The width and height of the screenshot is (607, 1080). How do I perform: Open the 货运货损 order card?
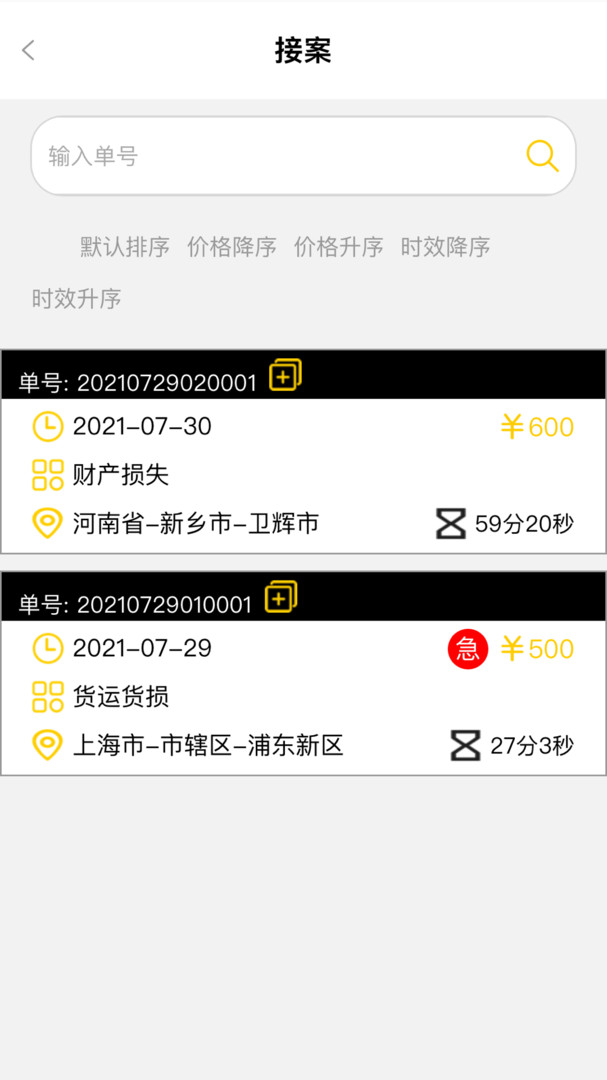click(x=303, y=697)
